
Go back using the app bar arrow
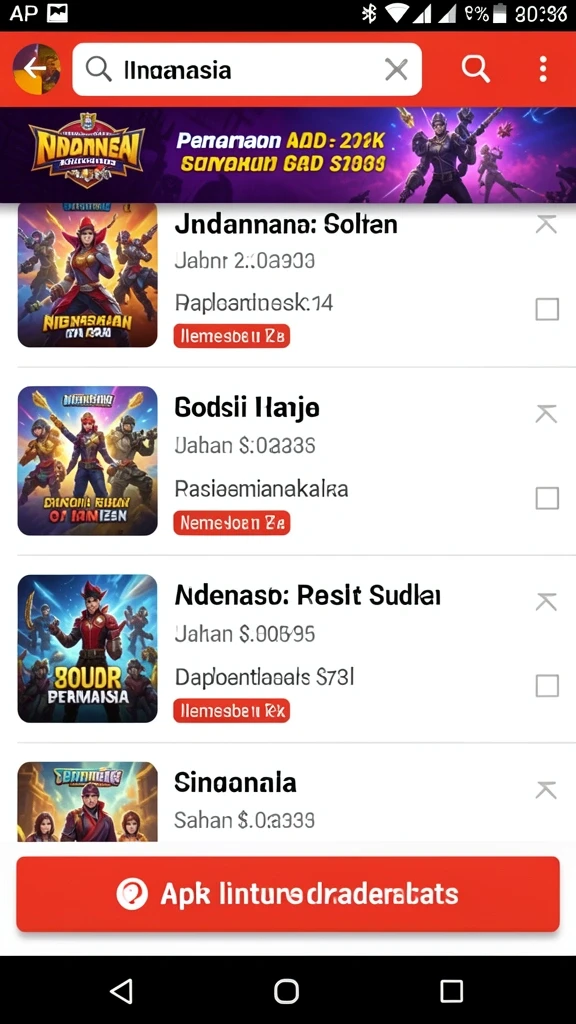pyautogui.click(x=36, y=69)
